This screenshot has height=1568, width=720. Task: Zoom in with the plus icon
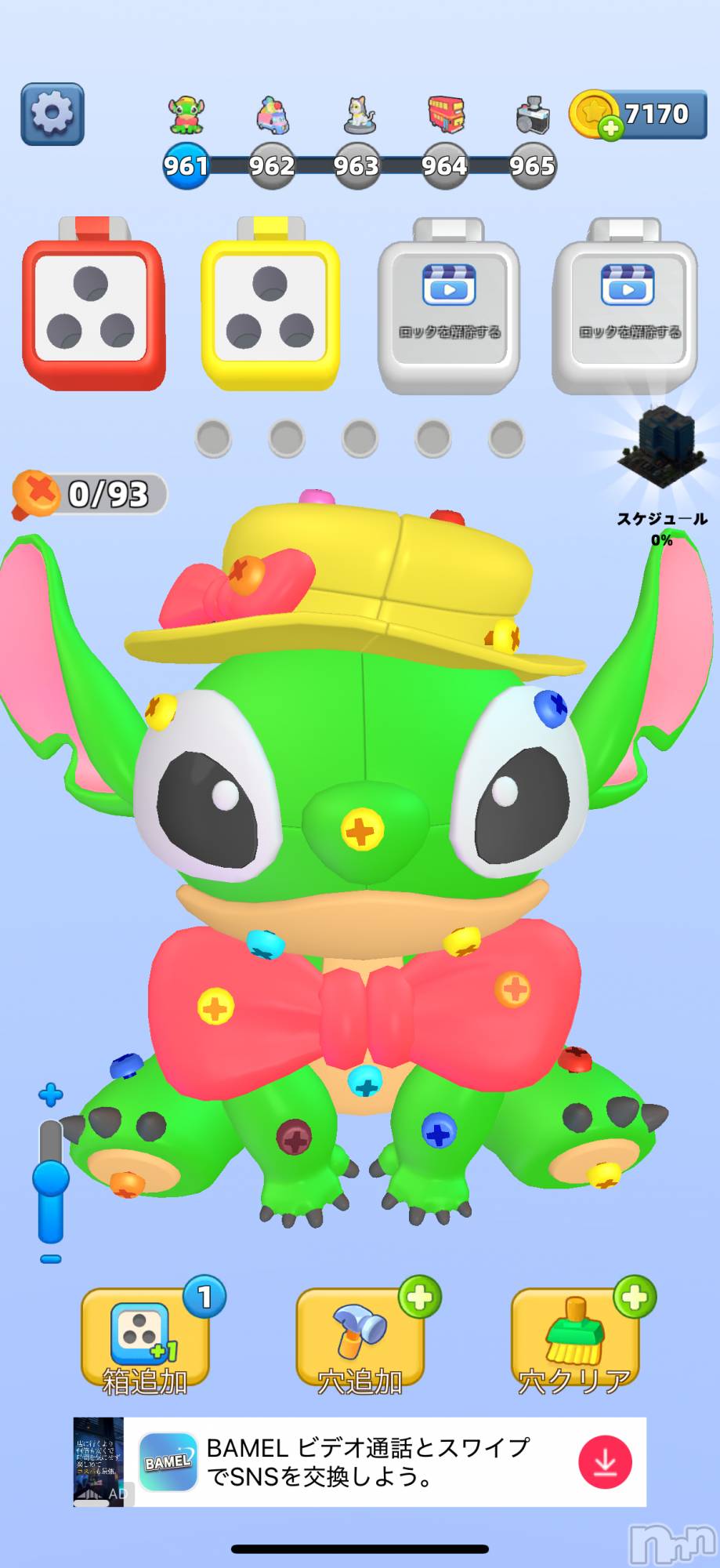tap(51, 1095)
